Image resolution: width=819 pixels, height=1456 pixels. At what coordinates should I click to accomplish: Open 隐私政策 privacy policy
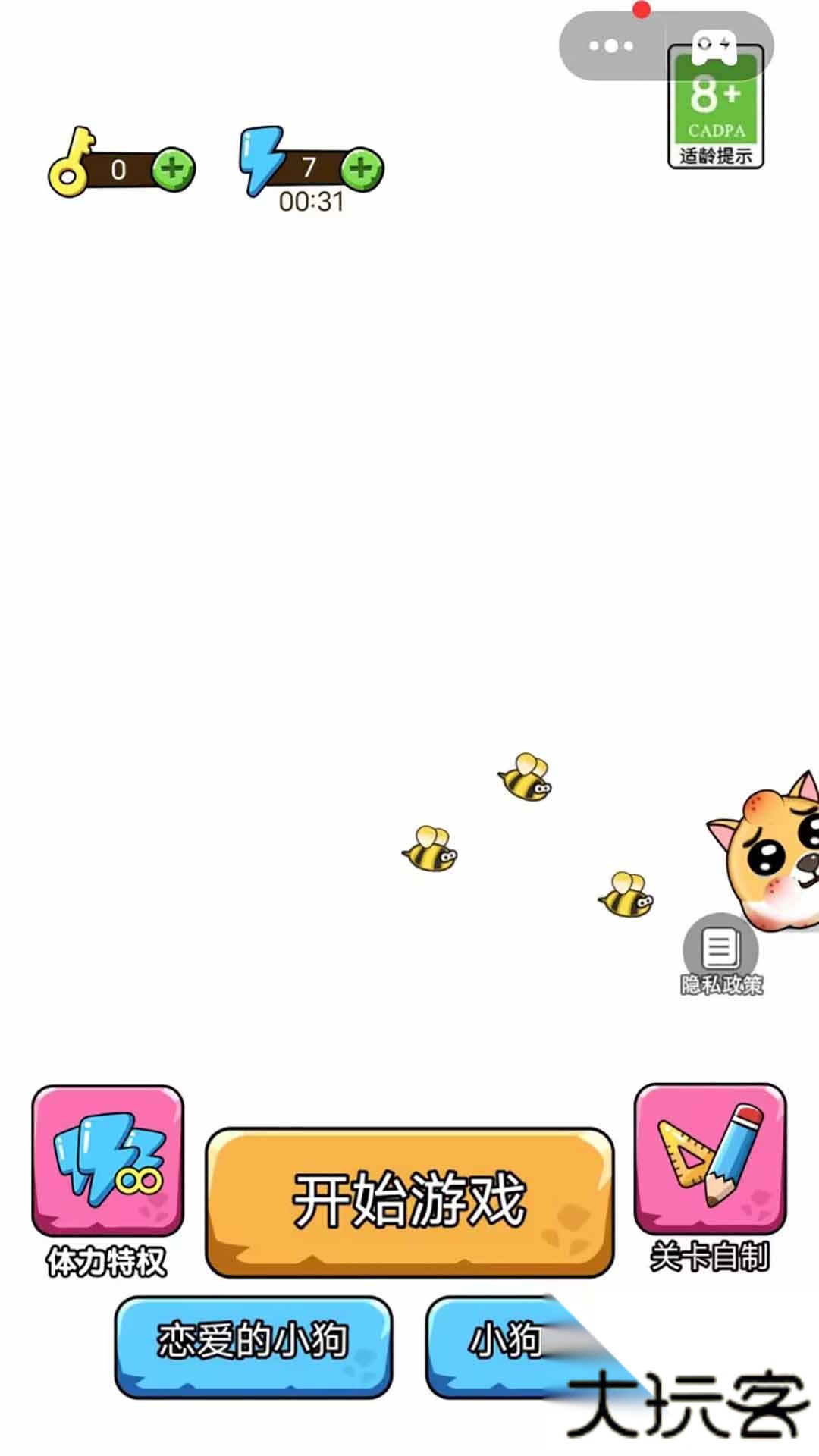pos(720,952)
